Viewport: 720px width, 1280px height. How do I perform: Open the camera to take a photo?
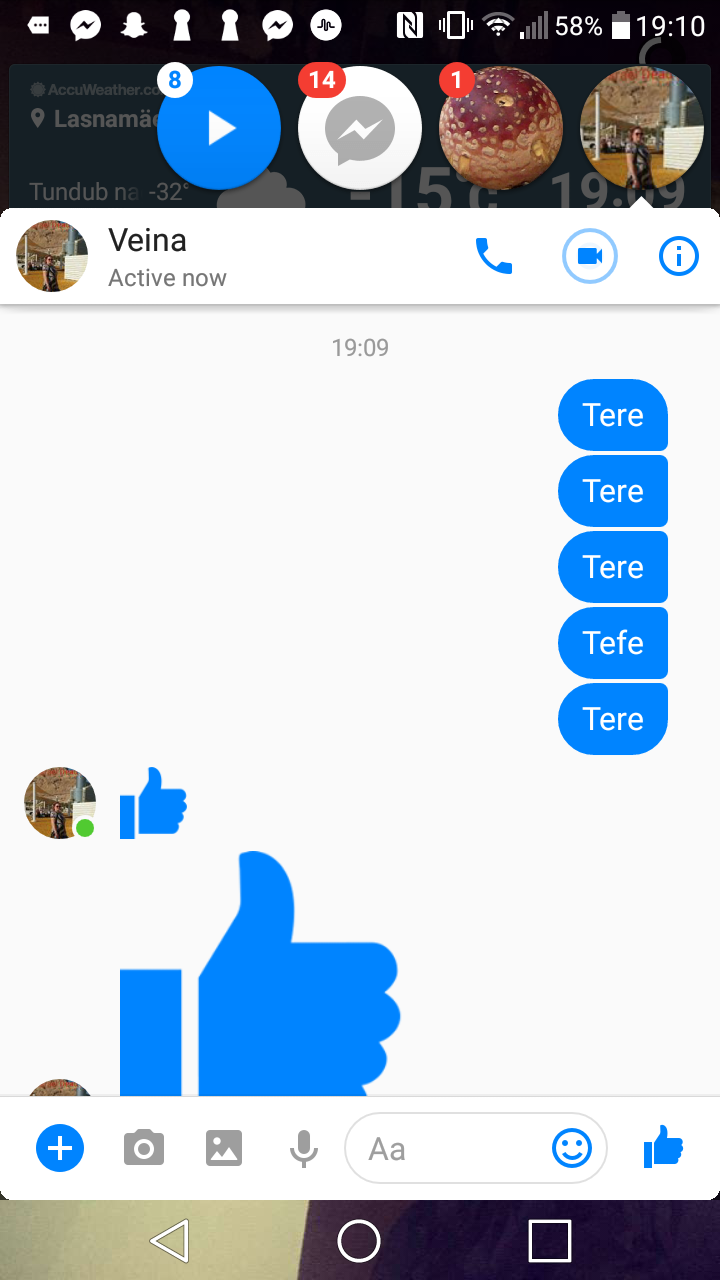(x=144, y=1148)
